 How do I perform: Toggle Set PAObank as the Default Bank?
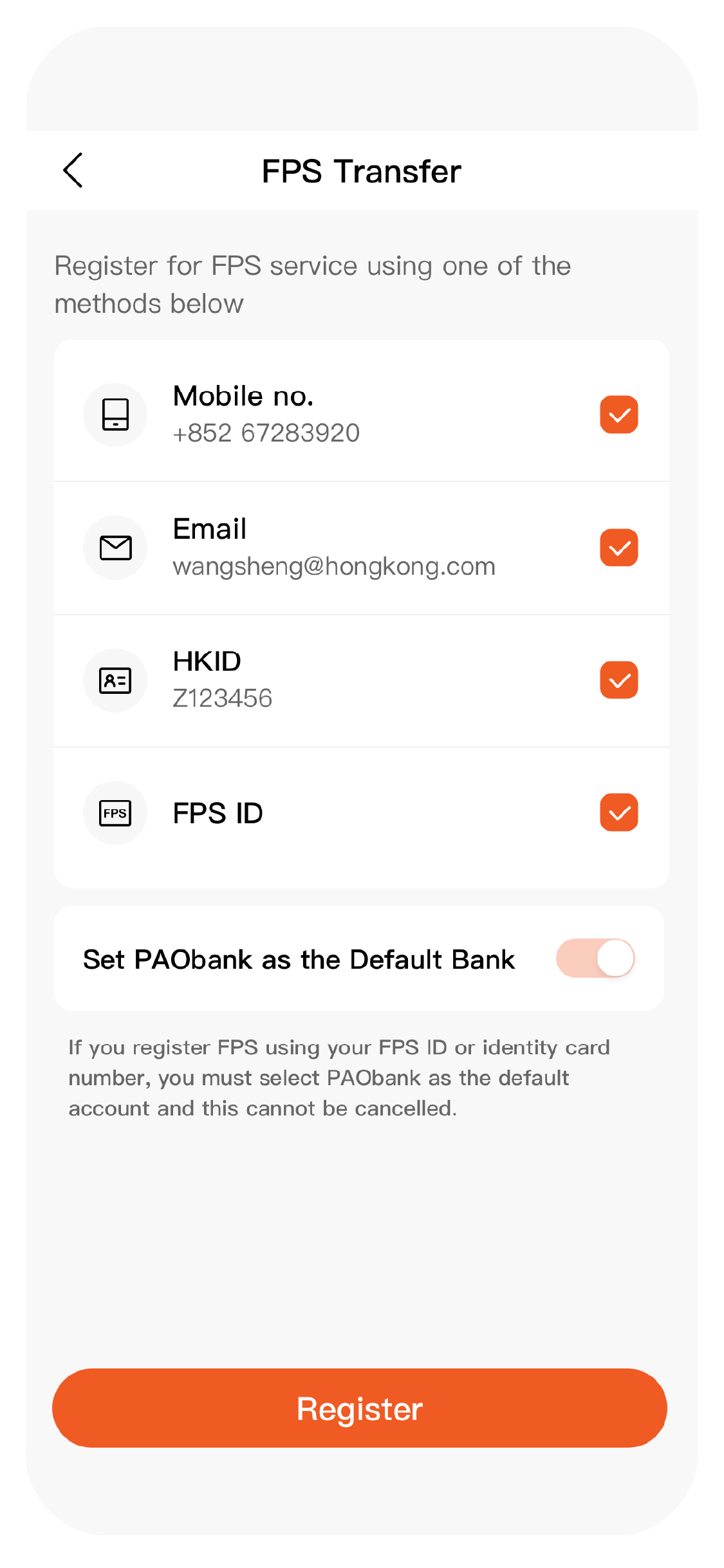tap(595, 958)
